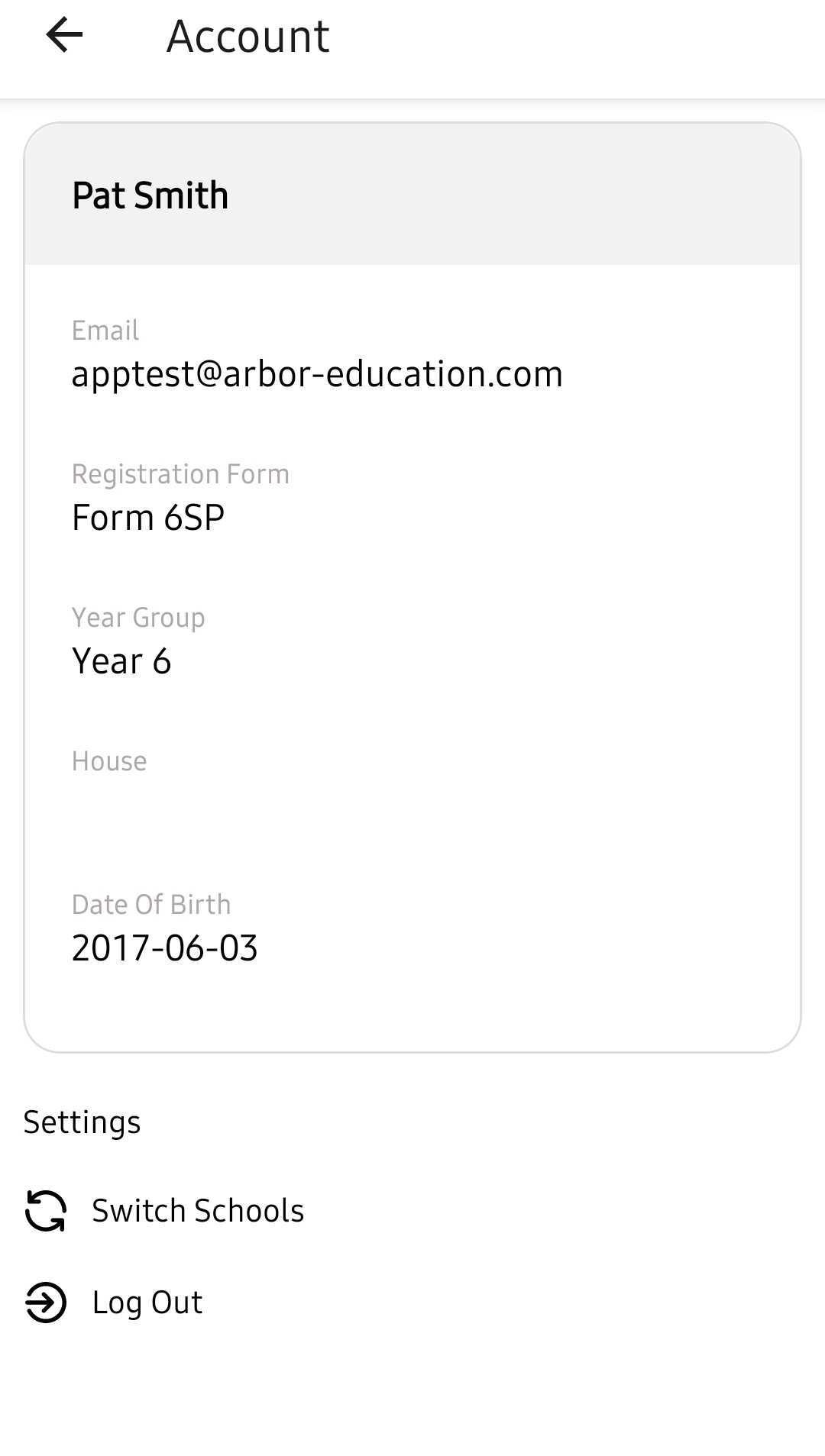825x1456 pixels.
Task: Go back from the Account screen
Action: point(64,35)
